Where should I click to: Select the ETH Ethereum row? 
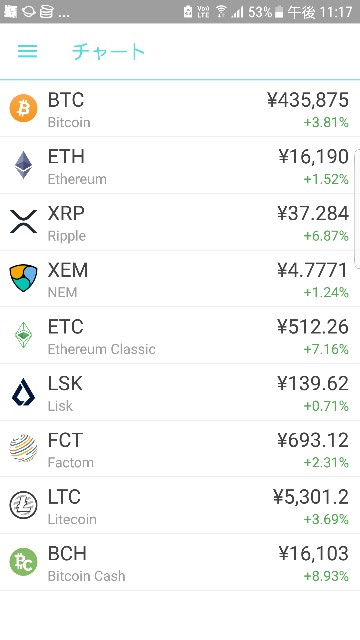180,165
